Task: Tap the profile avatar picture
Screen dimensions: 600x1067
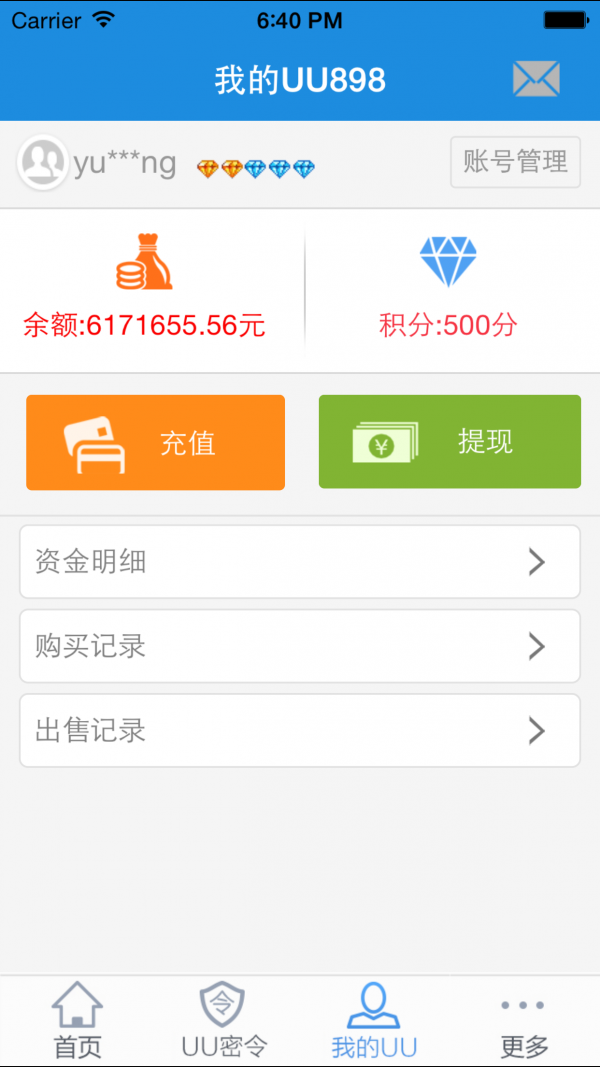Action: click(x=43, y=163)
